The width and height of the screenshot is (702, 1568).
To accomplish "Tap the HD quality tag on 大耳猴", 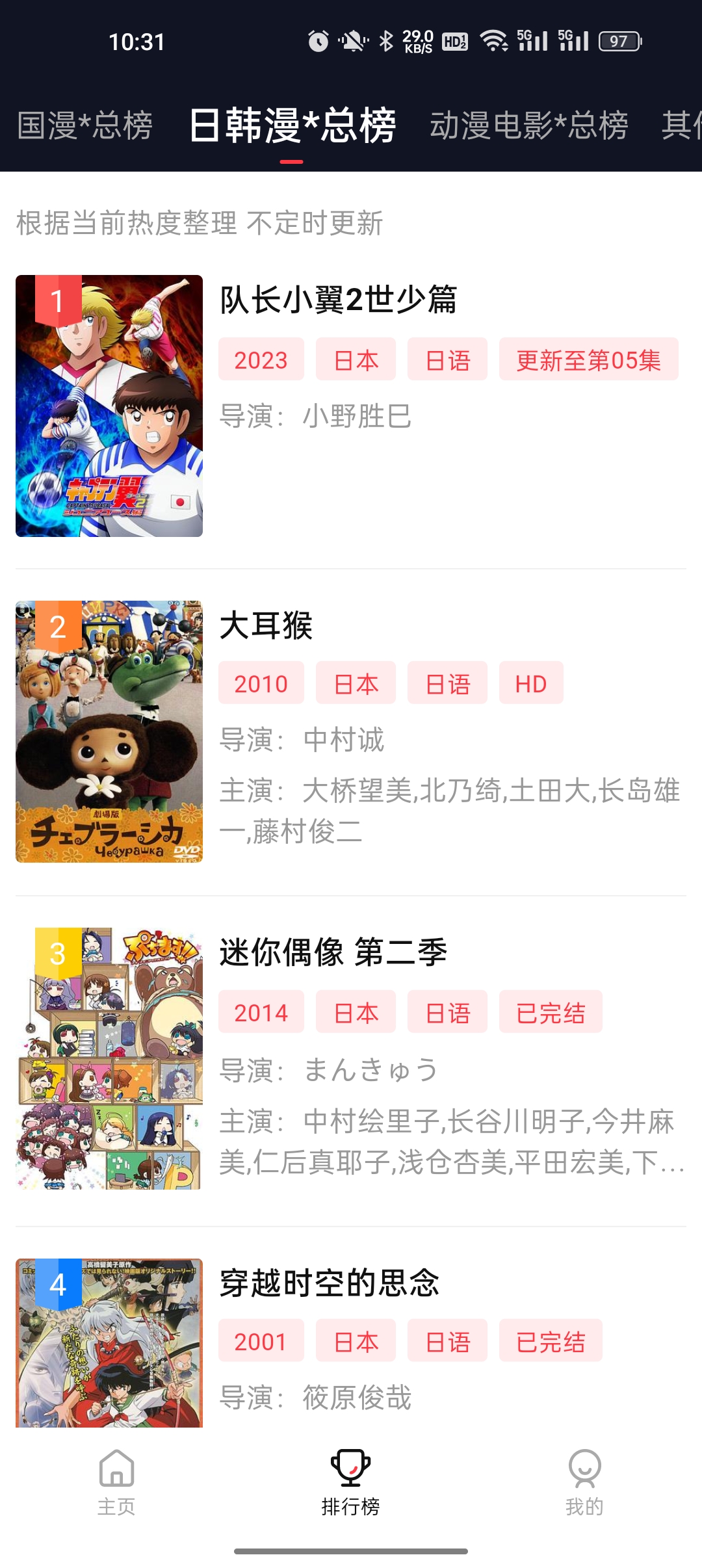I will tap(530, 683).
